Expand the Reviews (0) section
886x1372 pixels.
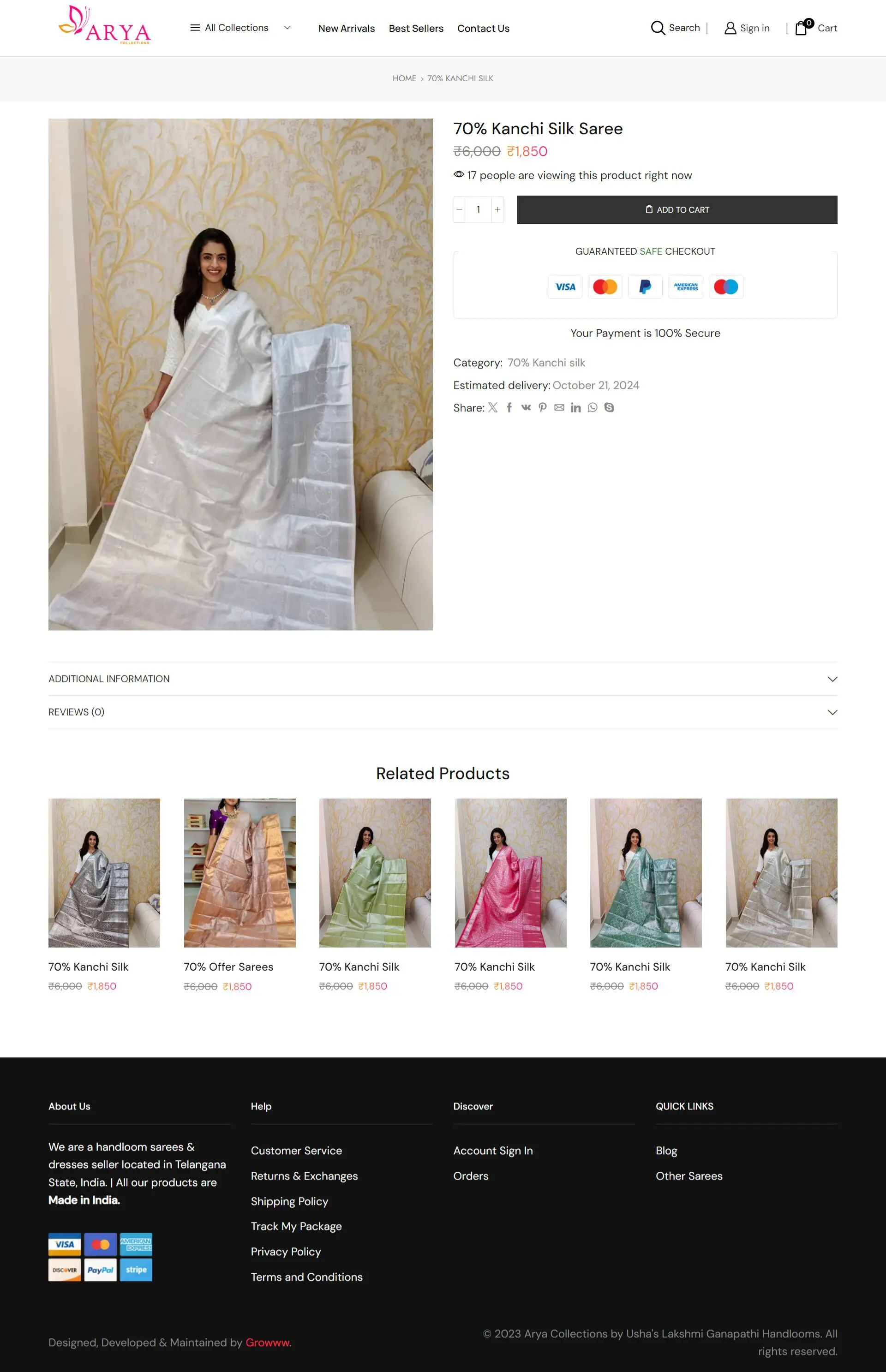(x=443, y=712)
